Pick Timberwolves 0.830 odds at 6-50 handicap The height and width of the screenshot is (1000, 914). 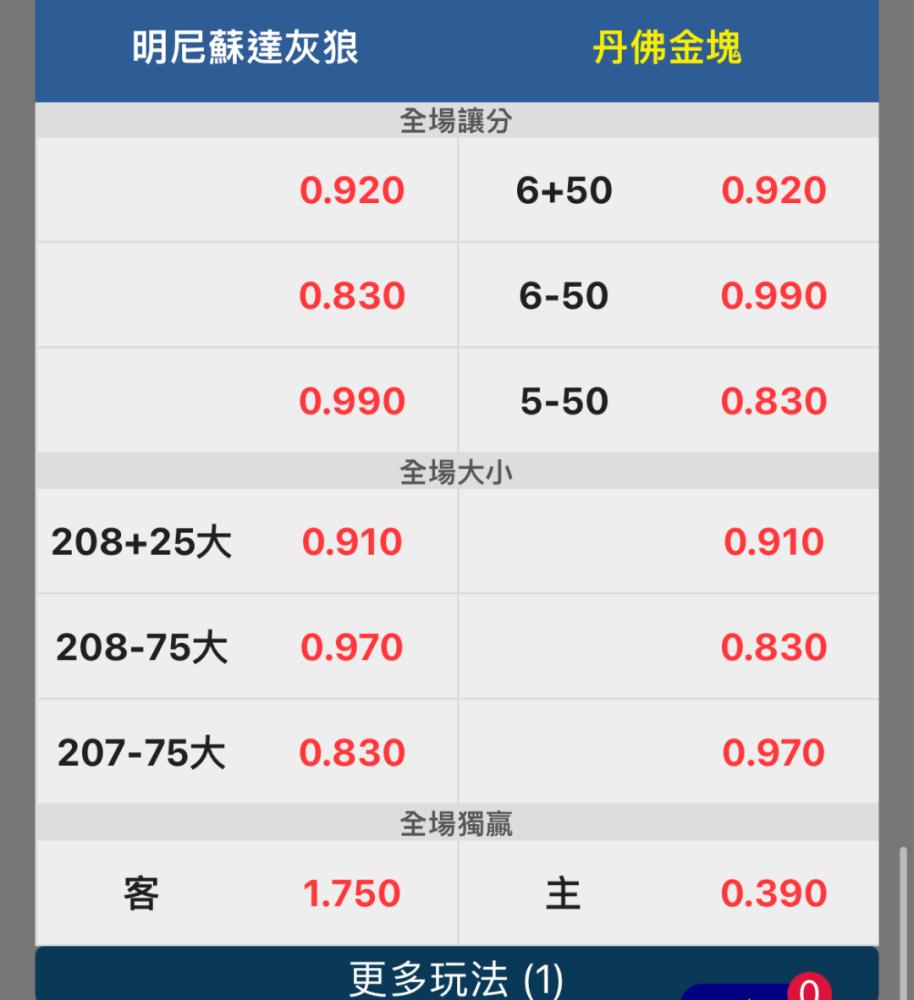coord(247,295)
